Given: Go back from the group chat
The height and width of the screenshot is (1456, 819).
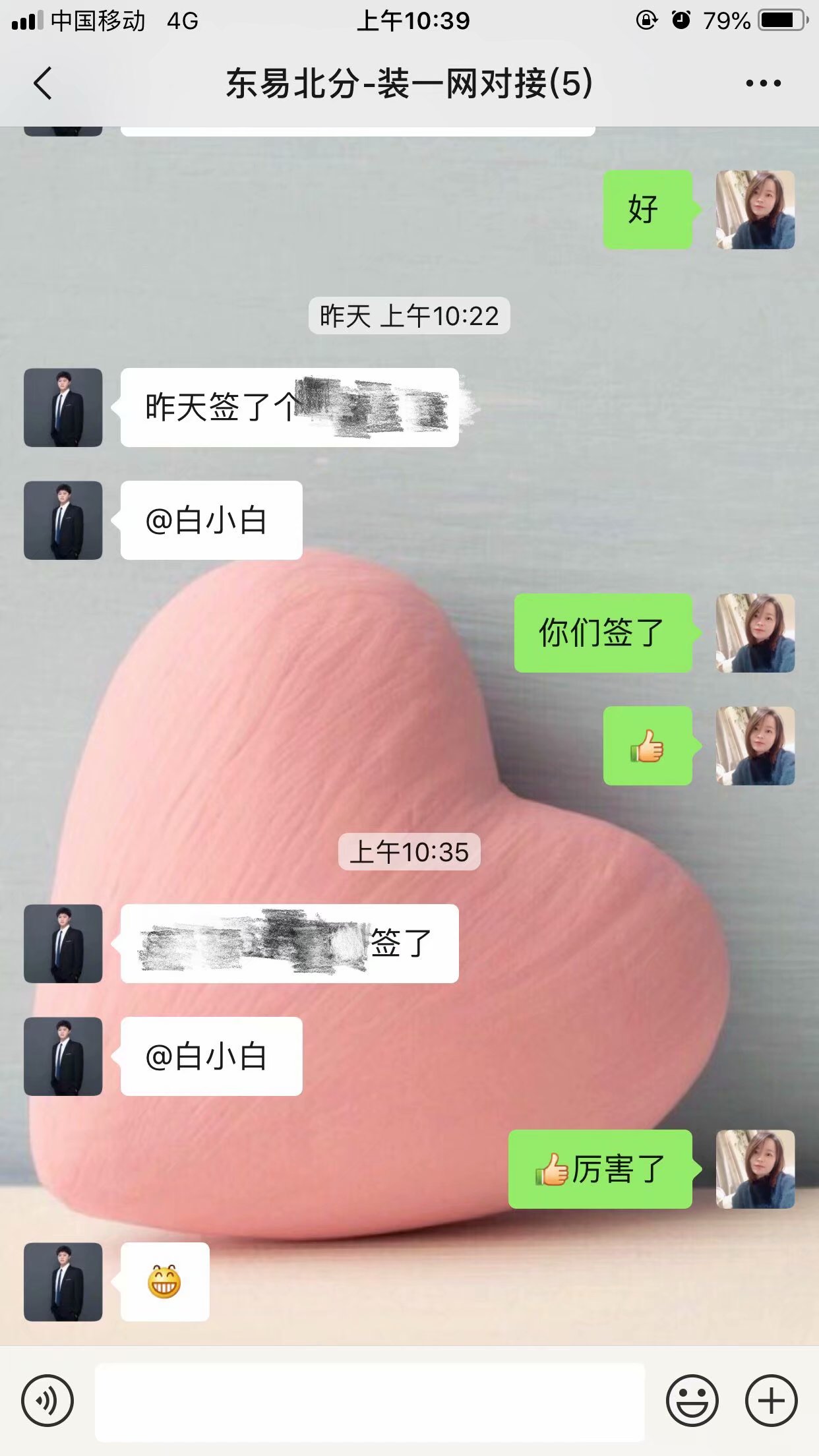Looking at the screenshot, I should [42, 83].
